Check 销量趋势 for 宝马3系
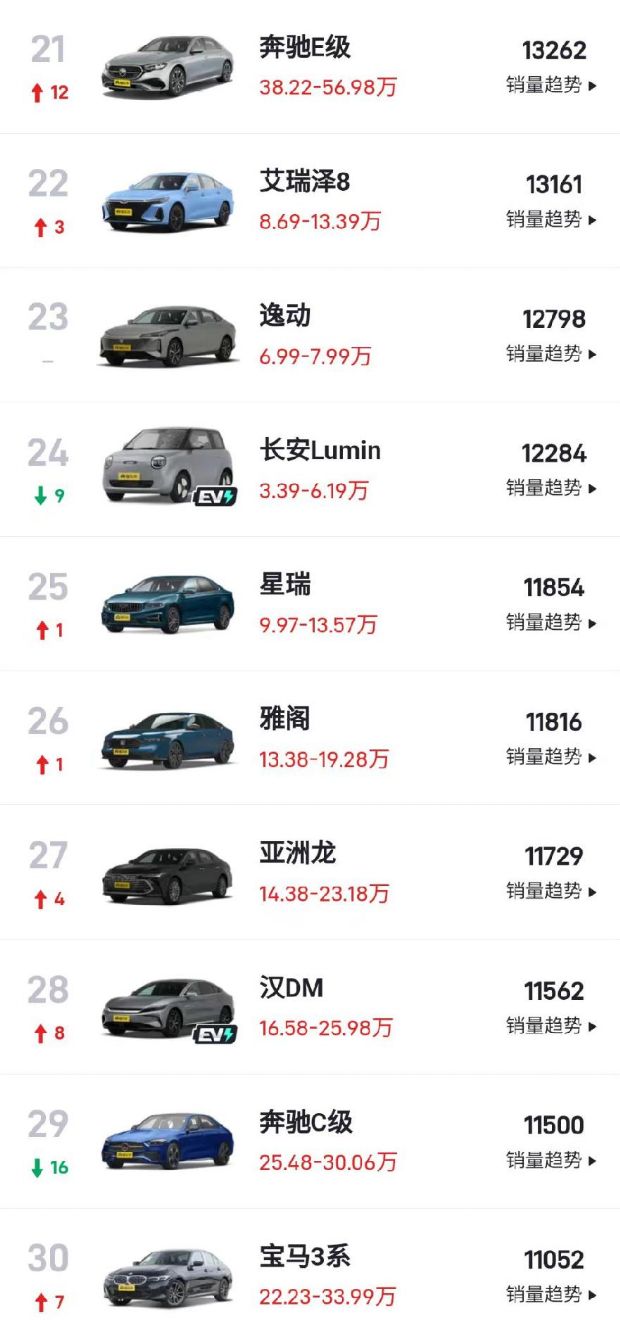Image resolution: width=620 pixels, height=1336 pixels. pos(551,1295)
